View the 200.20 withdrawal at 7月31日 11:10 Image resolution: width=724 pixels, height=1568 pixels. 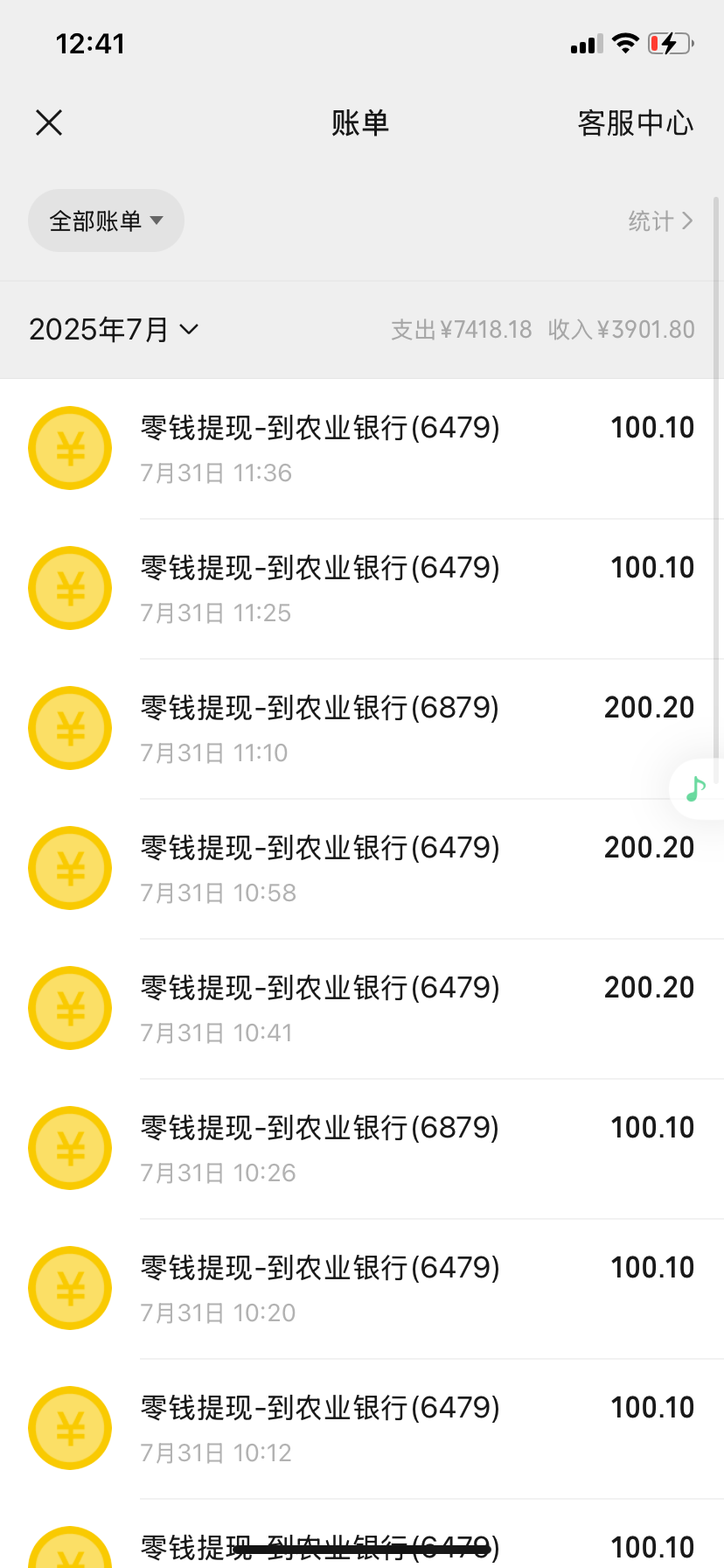point(362,728)
